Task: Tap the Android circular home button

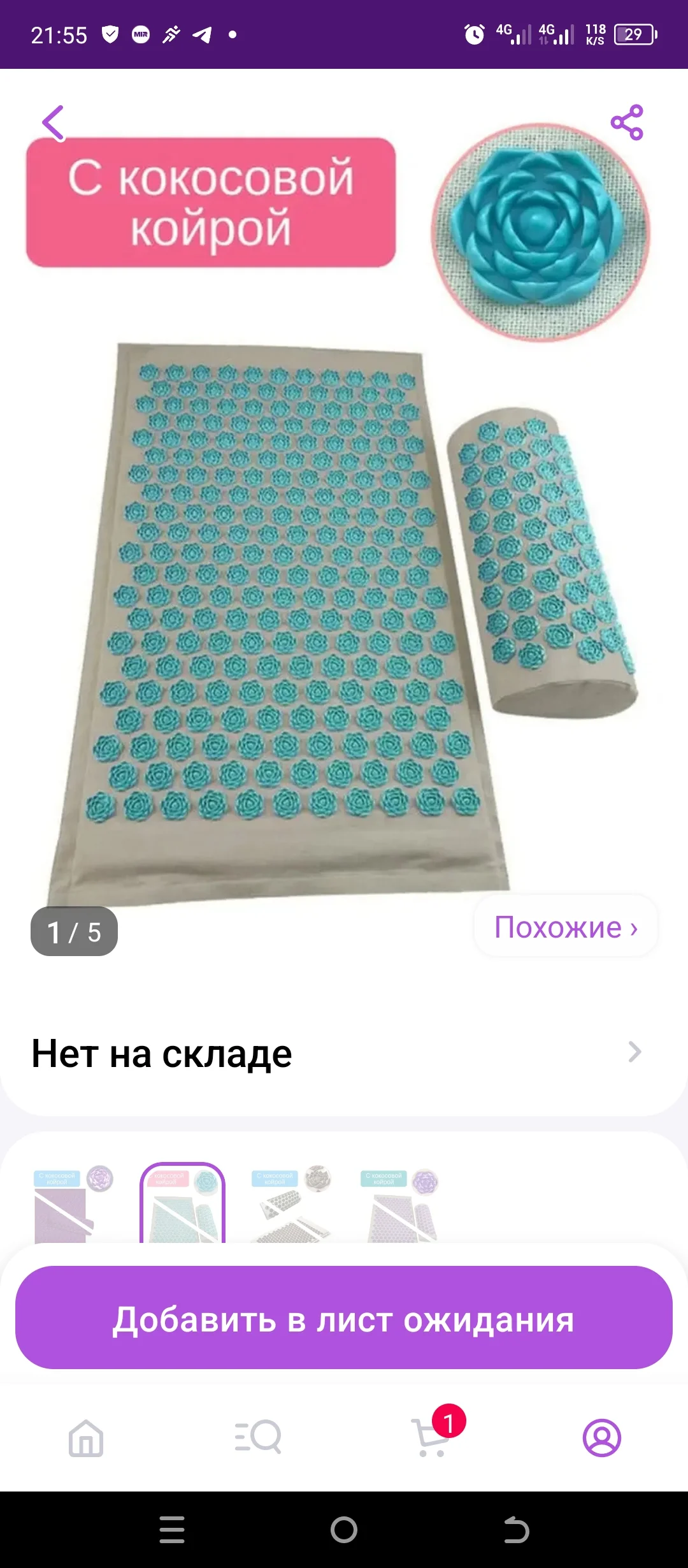Action: pyautogui.click(x=344, y=1528)
